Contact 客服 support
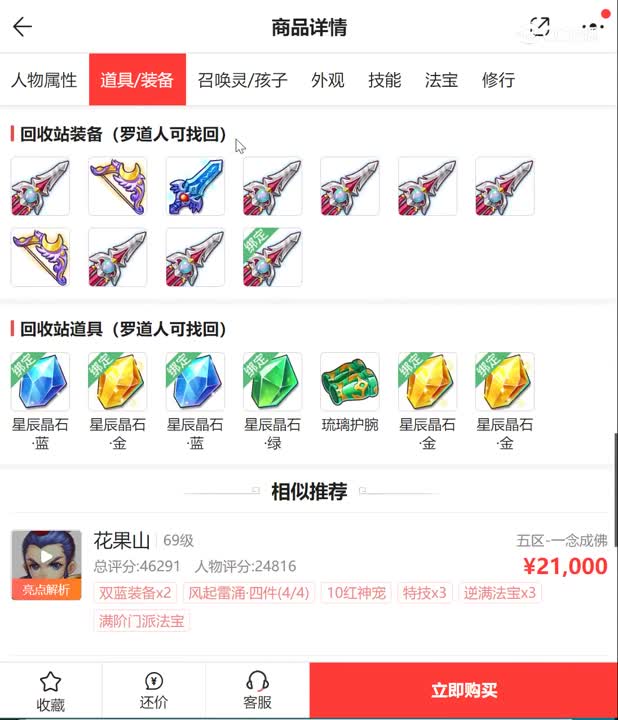 pos(257,691)
